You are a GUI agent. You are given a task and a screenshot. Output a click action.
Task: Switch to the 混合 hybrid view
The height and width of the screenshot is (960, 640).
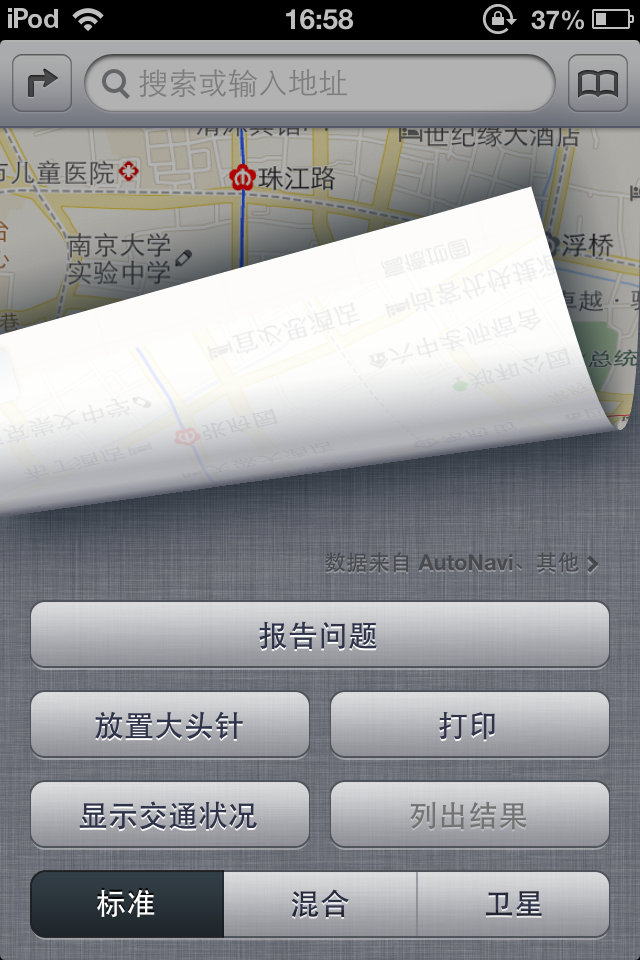pyautogui.click(x=320, y=904)
